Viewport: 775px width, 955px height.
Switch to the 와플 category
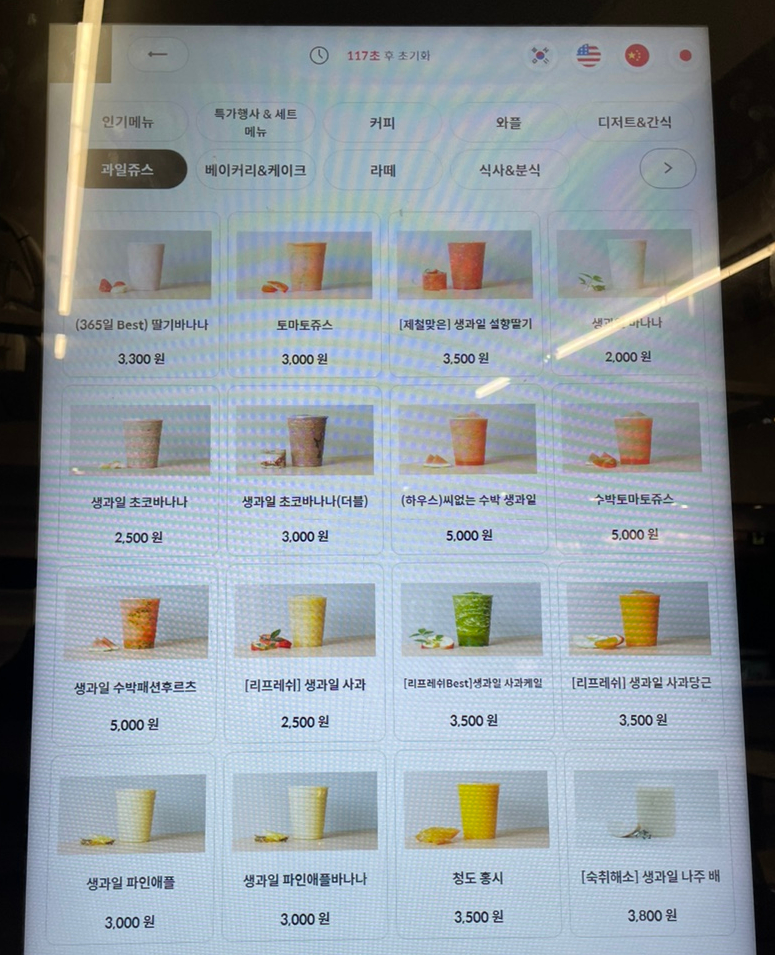[x=509, y=123]
